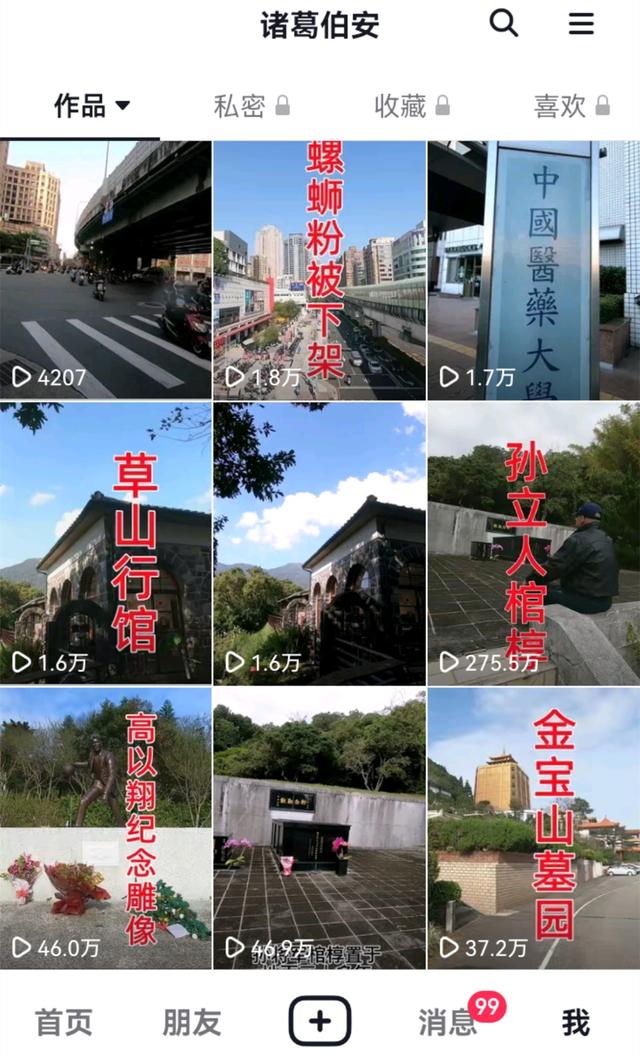This screenshot has width=640, height=1056.
Task: Open the 中國醫藥大學 sign video
Action: [x=534, y=270]
